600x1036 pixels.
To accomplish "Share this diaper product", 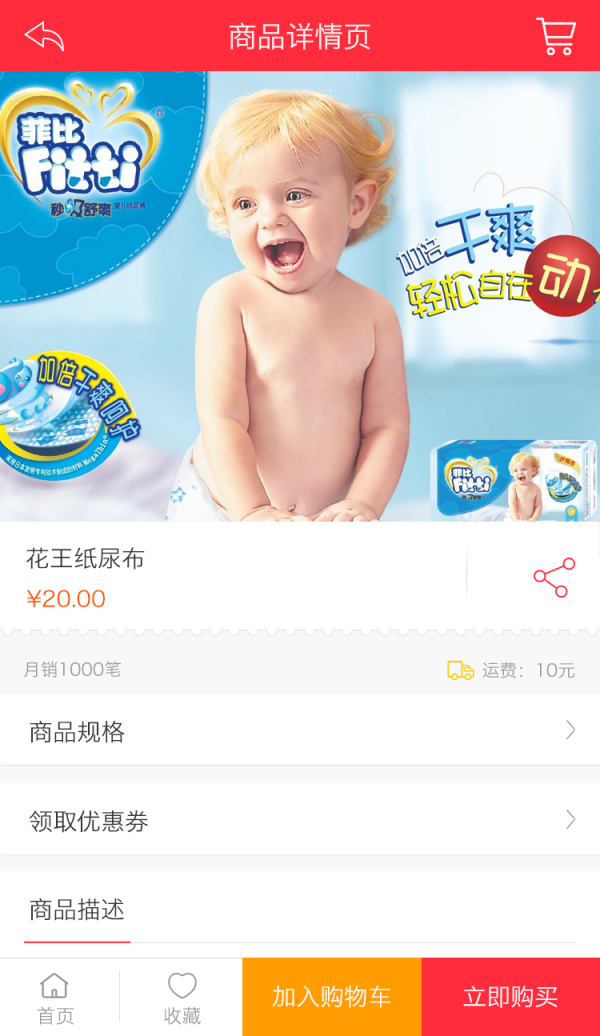I will click(x=554, y=577).
